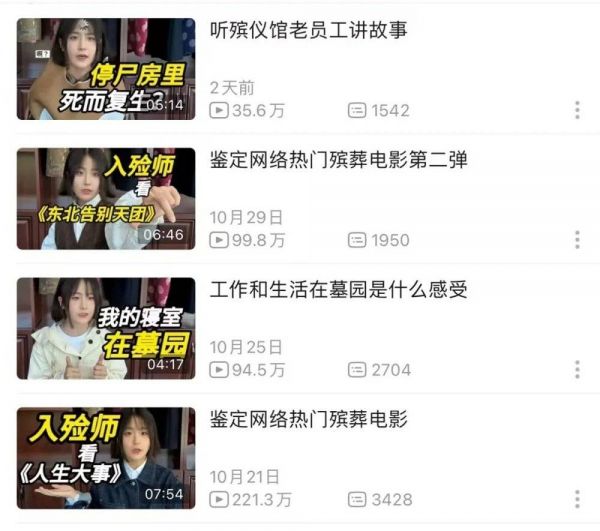Image resolution: width=600 pixels, height=531 pixels.
Task: Open the video 工作和生活在墓园是什么感受
Action: click(x=338, y=291)
